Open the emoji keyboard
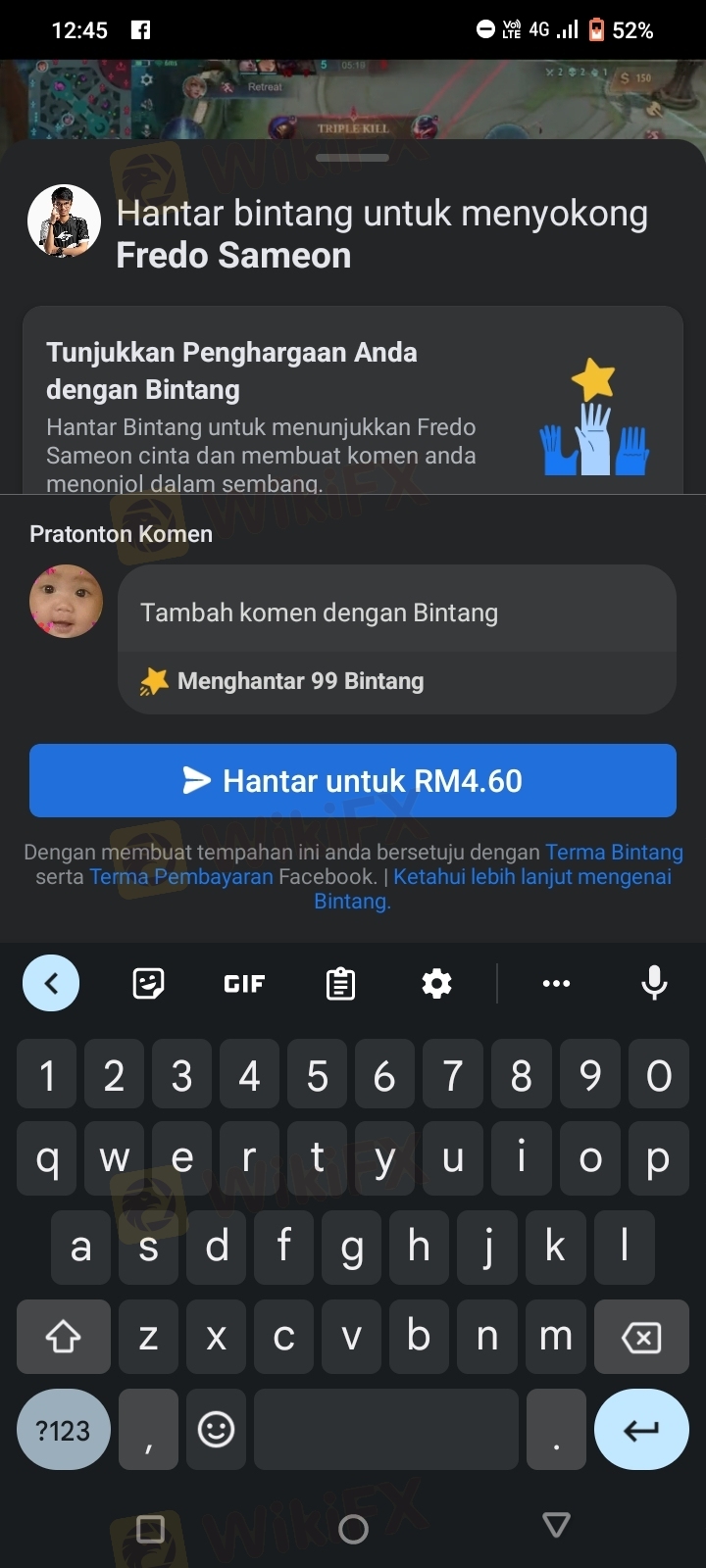The height and width of the screenshot is (1568, 706). click(x=216, y=1430)
